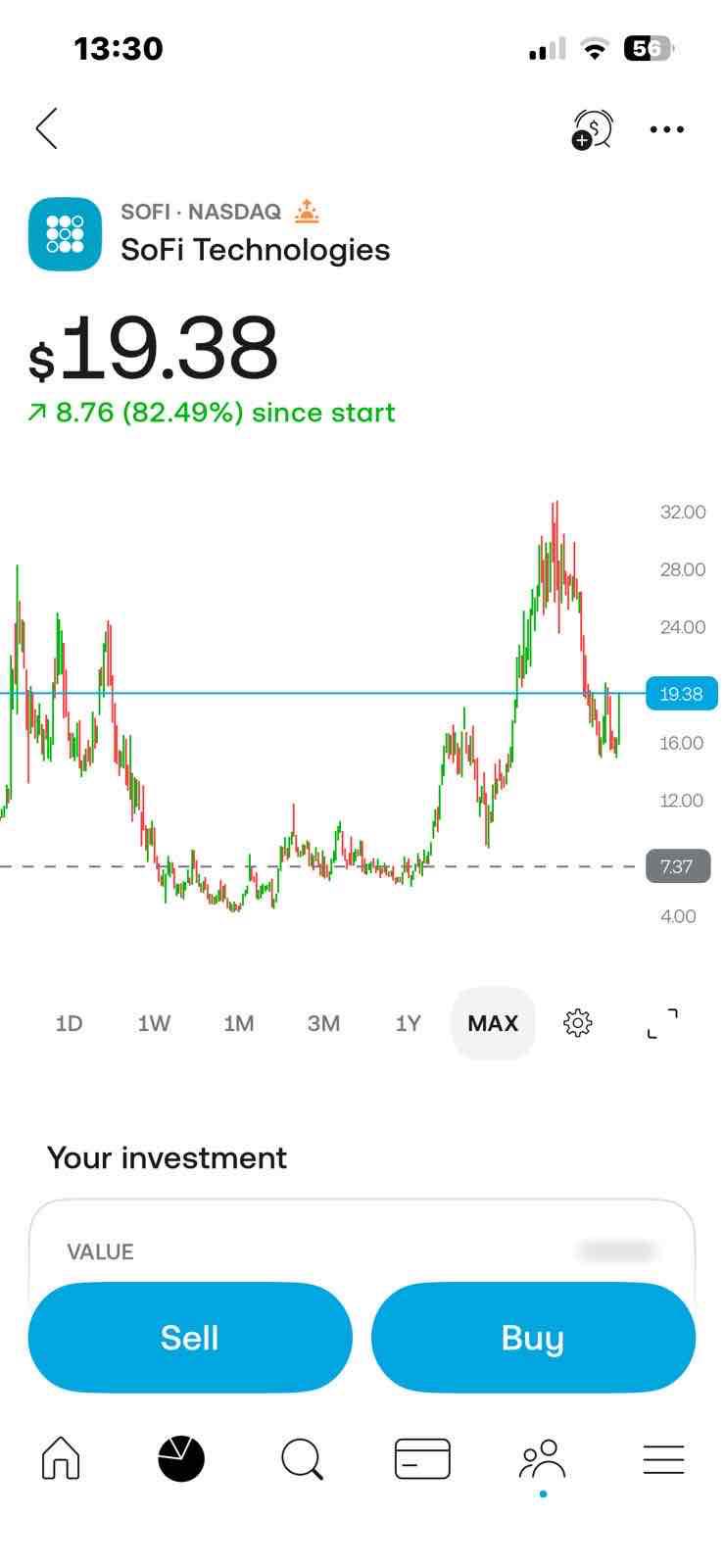Open chart settings gear
Viewport: 724px width, 1568px height.
pos(578,1023)
